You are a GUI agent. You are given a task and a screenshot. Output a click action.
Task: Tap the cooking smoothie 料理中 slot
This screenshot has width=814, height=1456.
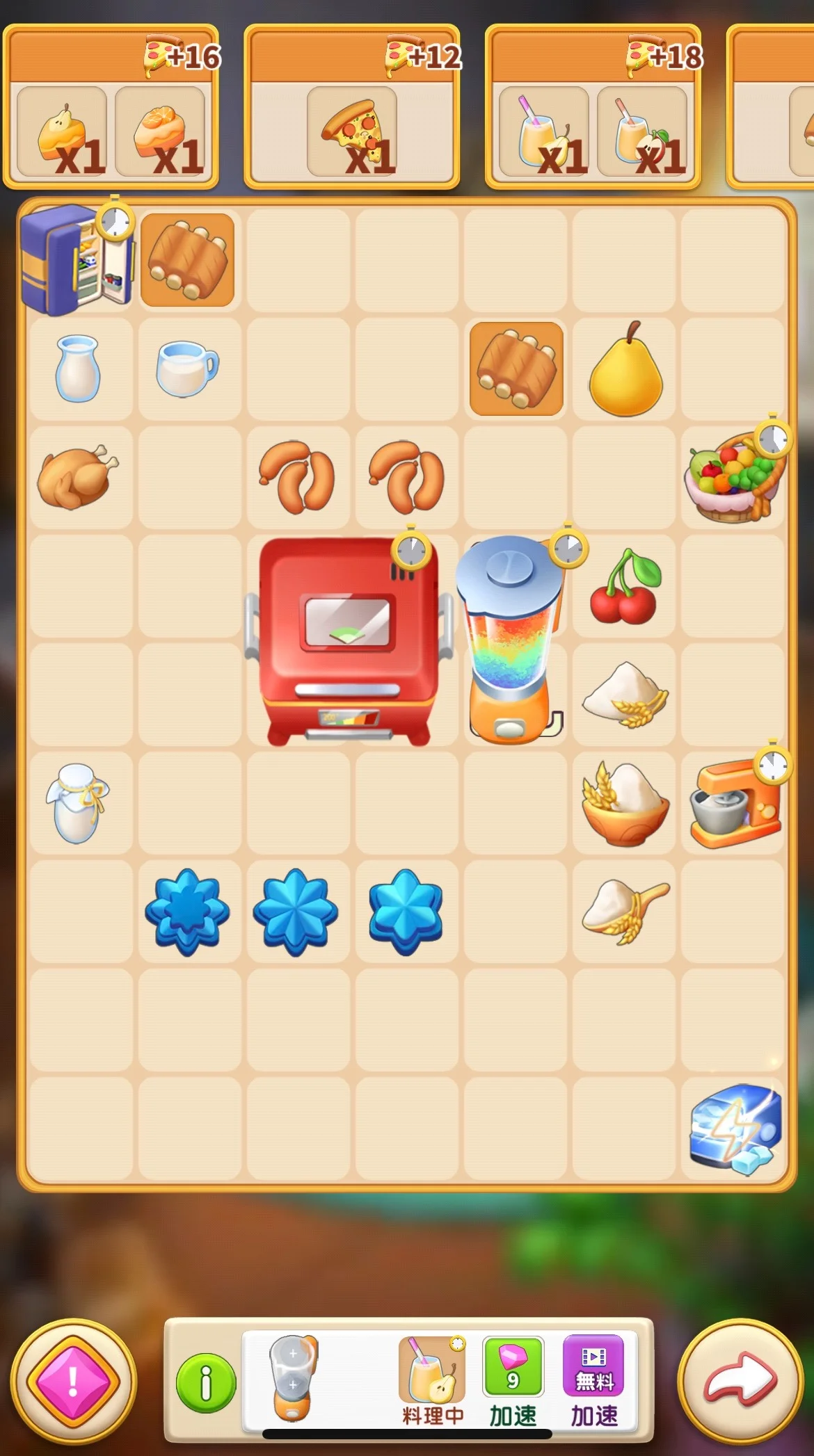click(431, 1373)
